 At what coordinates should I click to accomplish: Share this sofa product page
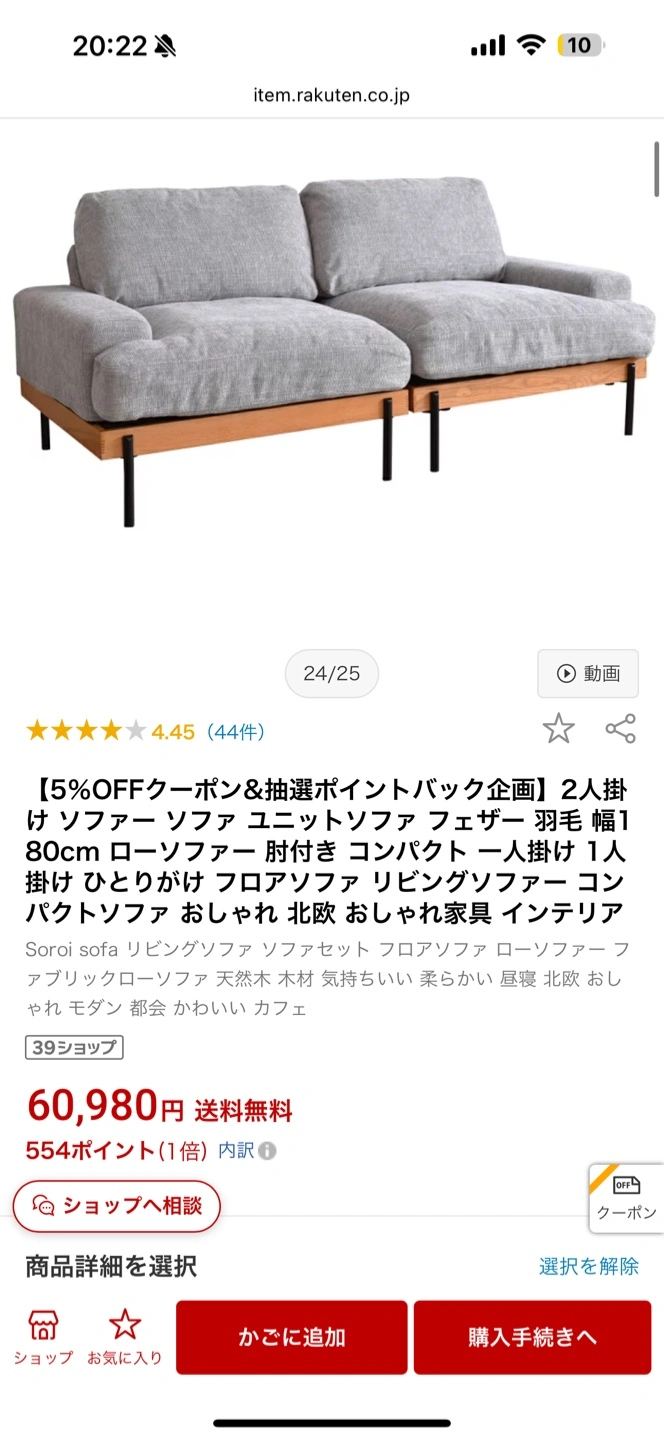(x=621, y=729)
